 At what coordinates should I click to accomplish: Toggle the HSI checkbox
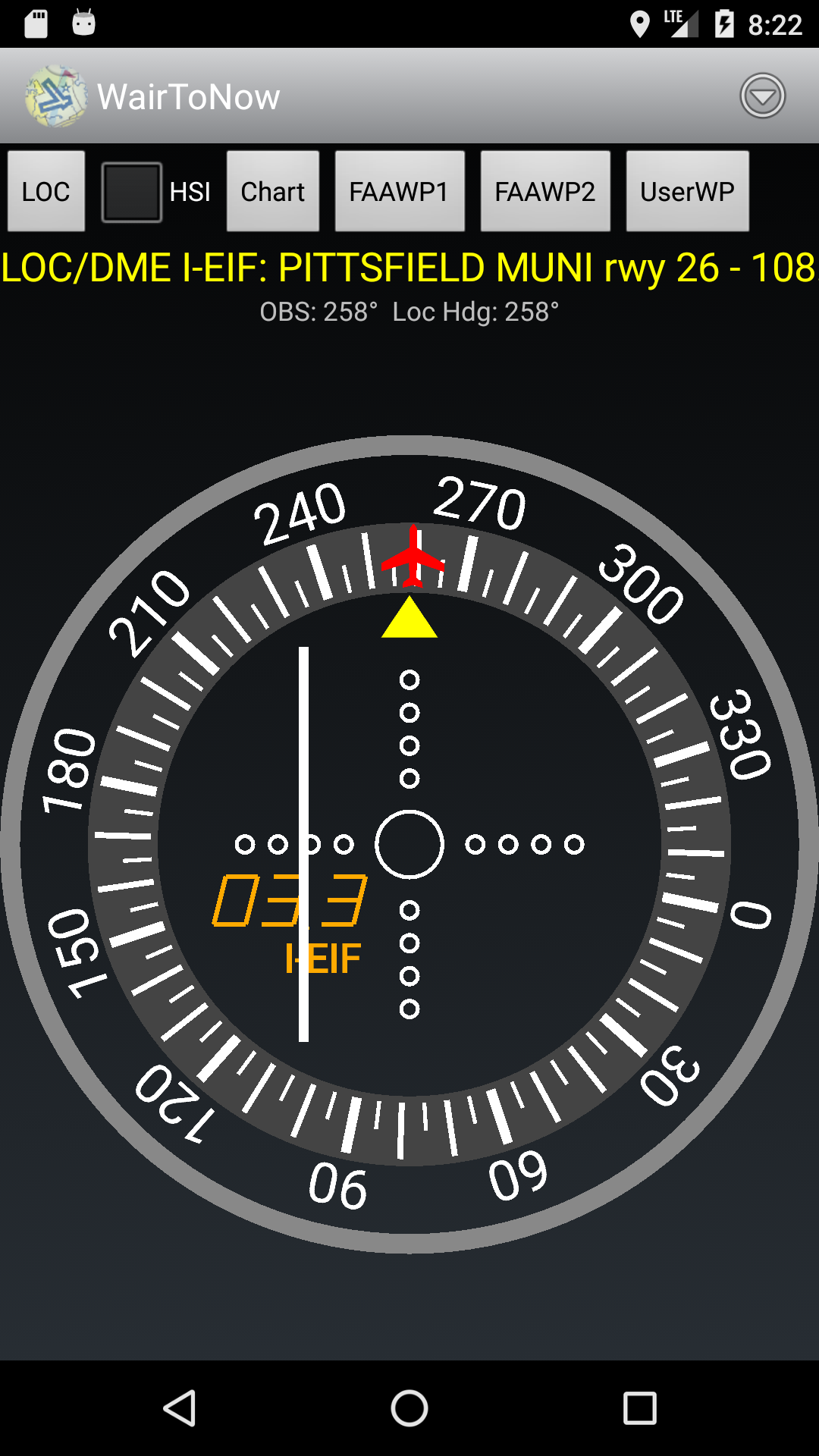click(x=132, y=192)
